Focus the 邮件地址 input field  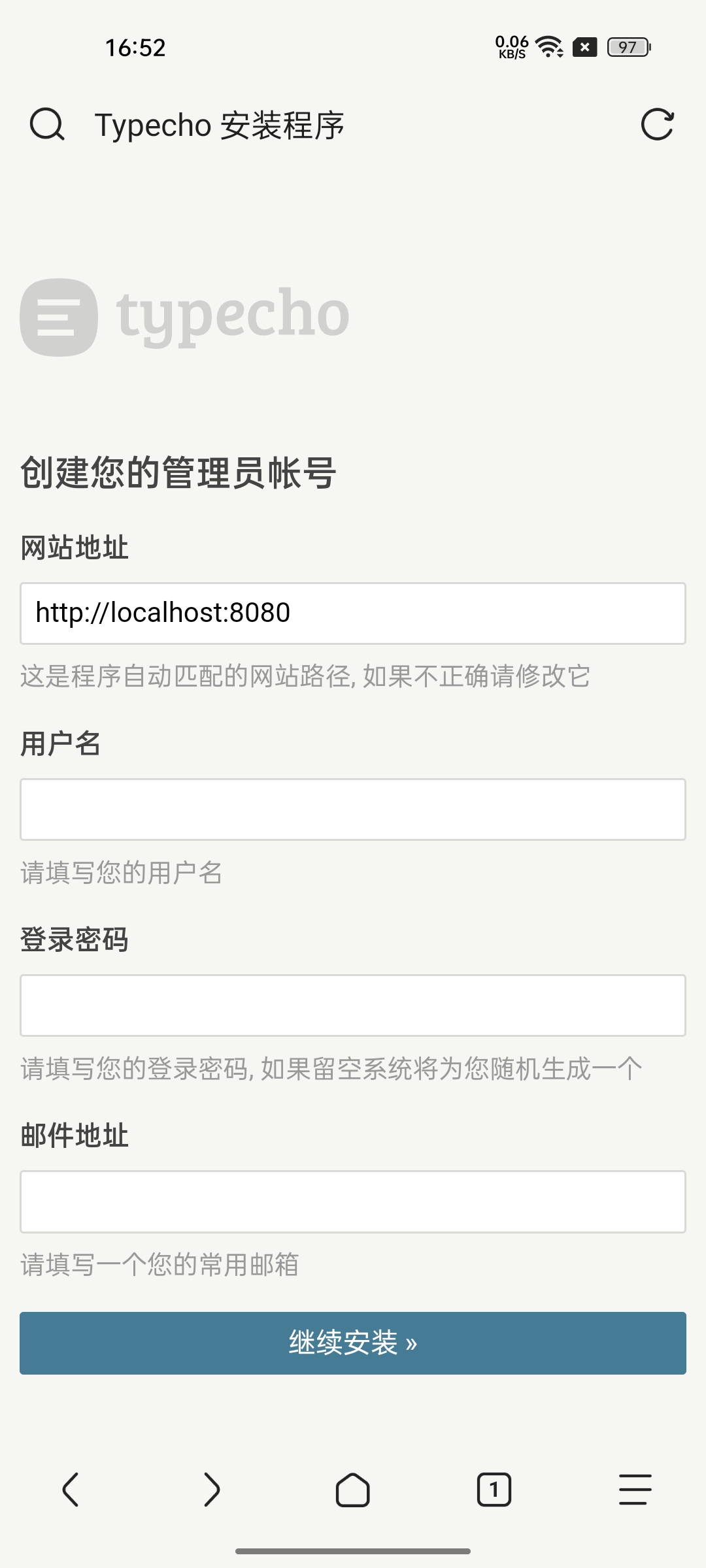[x=353, y=1201]
